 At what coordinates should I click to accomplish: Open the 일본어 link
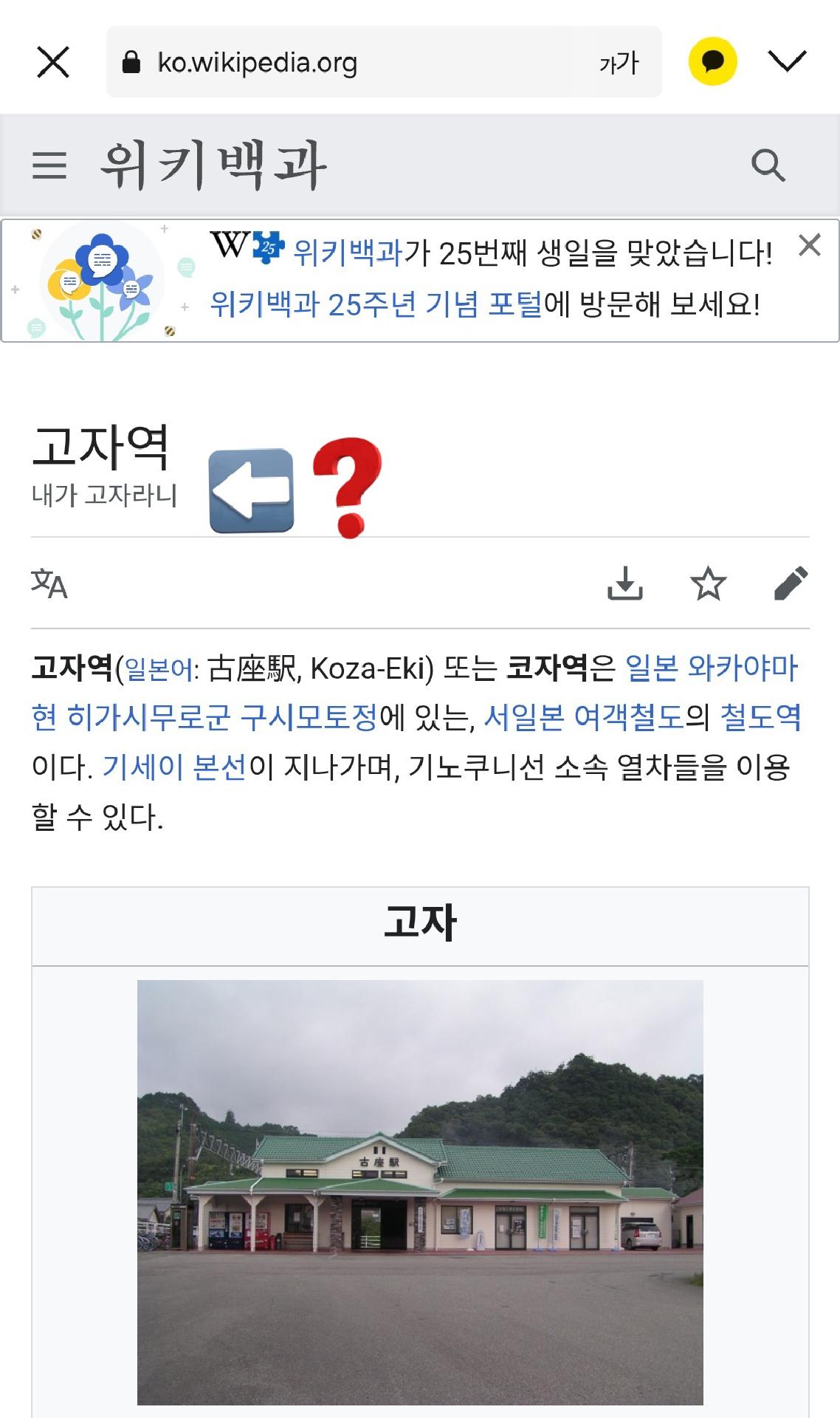pos(159,669)
